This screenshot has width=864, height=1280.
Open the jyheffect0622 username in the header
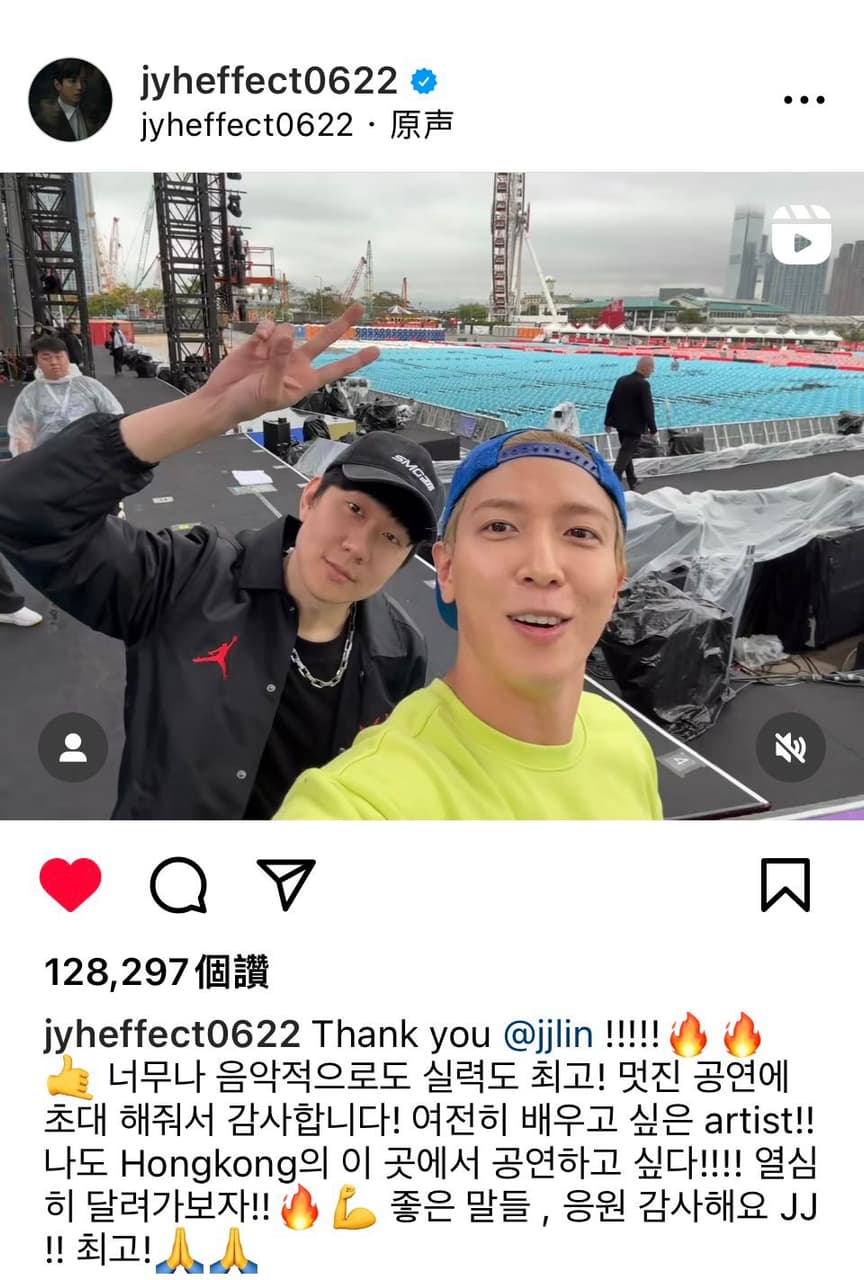click(x=269, y=80)
